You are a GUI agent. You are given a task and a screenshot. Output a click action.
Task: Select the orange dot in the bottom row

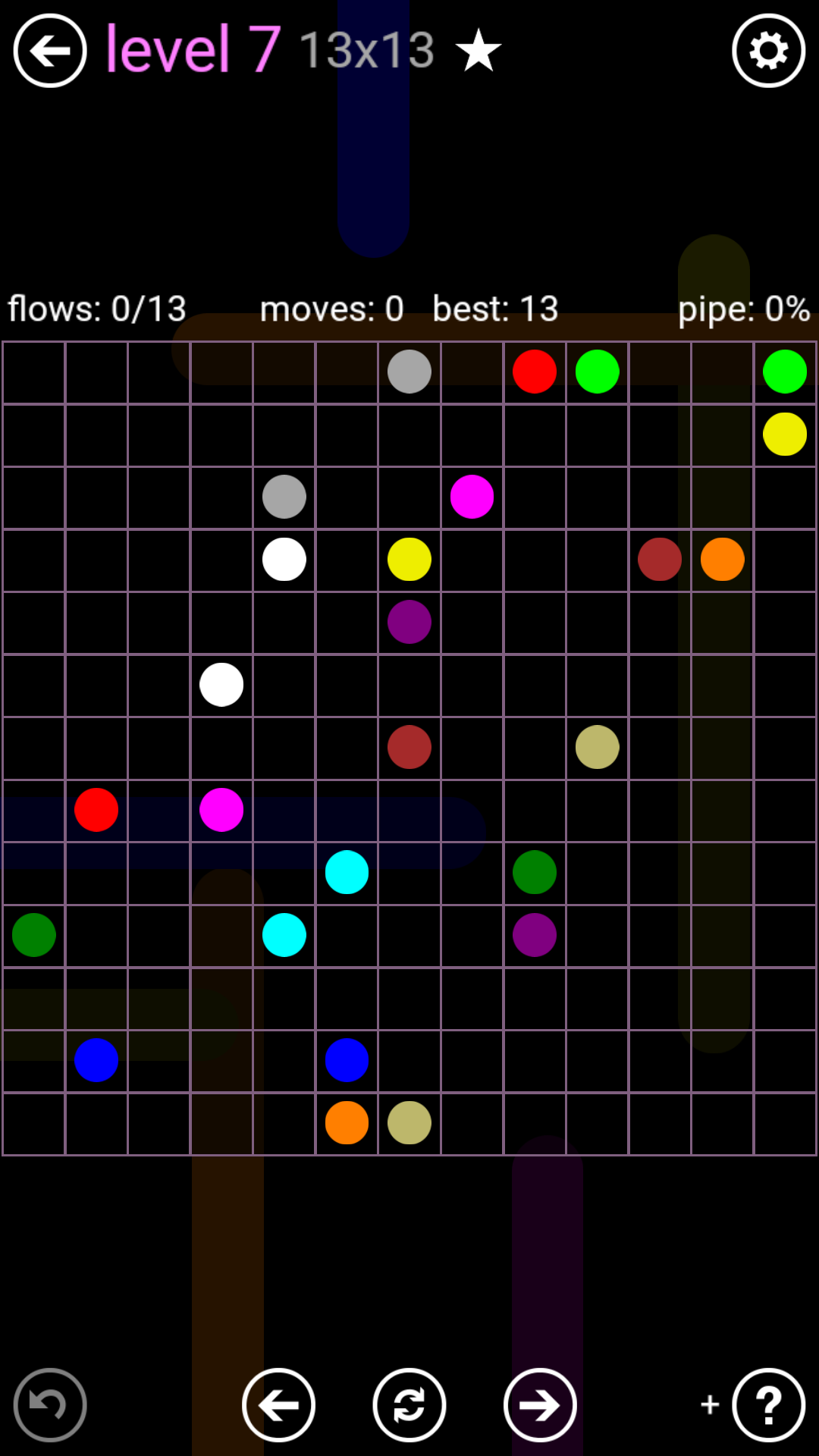[347, 1122]
